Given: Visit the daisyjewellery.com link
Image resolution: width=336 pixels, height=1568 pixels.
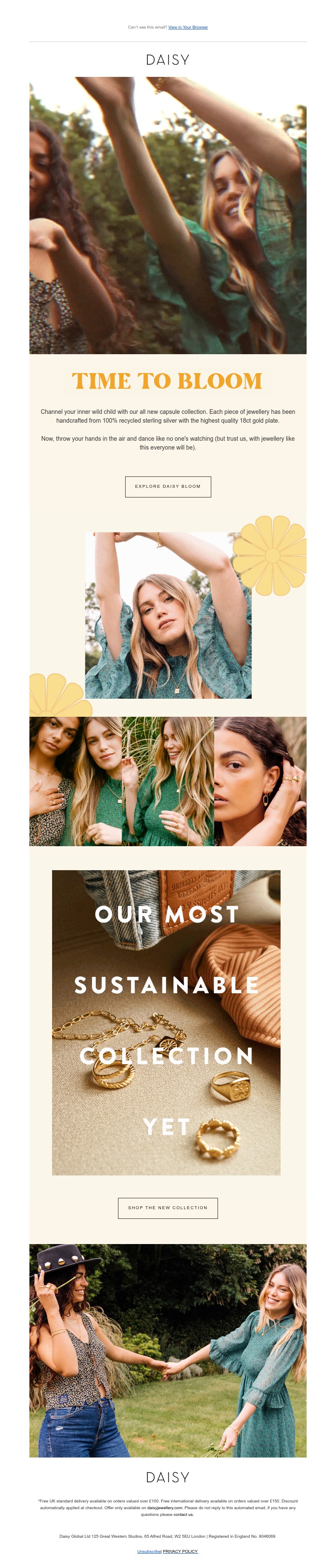Looking at the screenshot, I should click(164, 1508).
